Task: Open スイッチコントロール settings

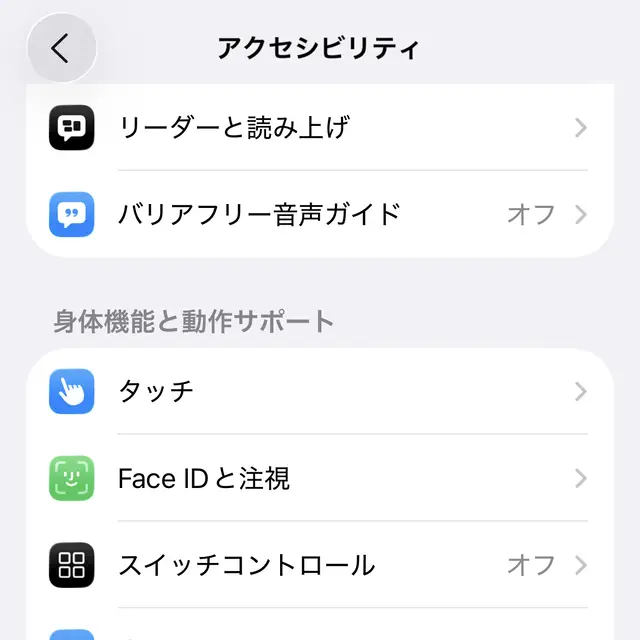Action: (320, 565)
